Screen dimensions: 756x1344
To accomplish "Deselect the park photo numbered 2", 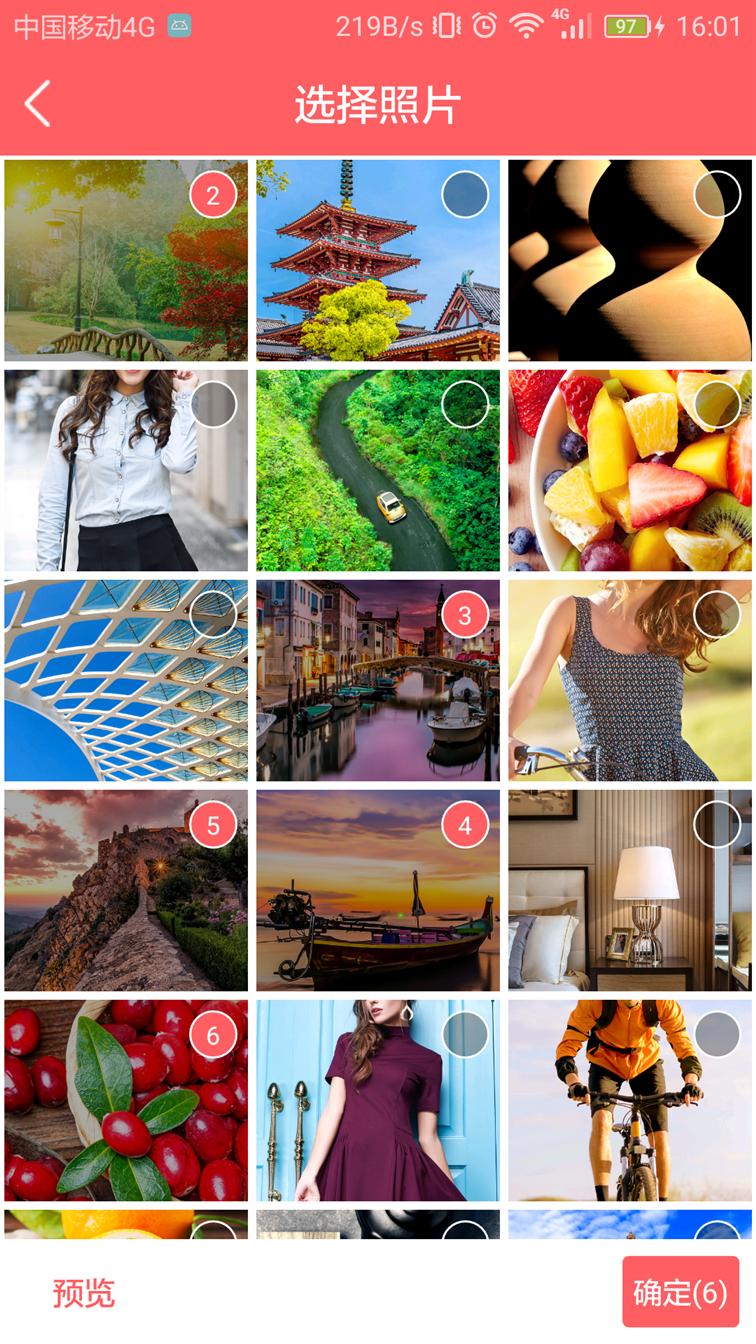I will click(213, 195).
